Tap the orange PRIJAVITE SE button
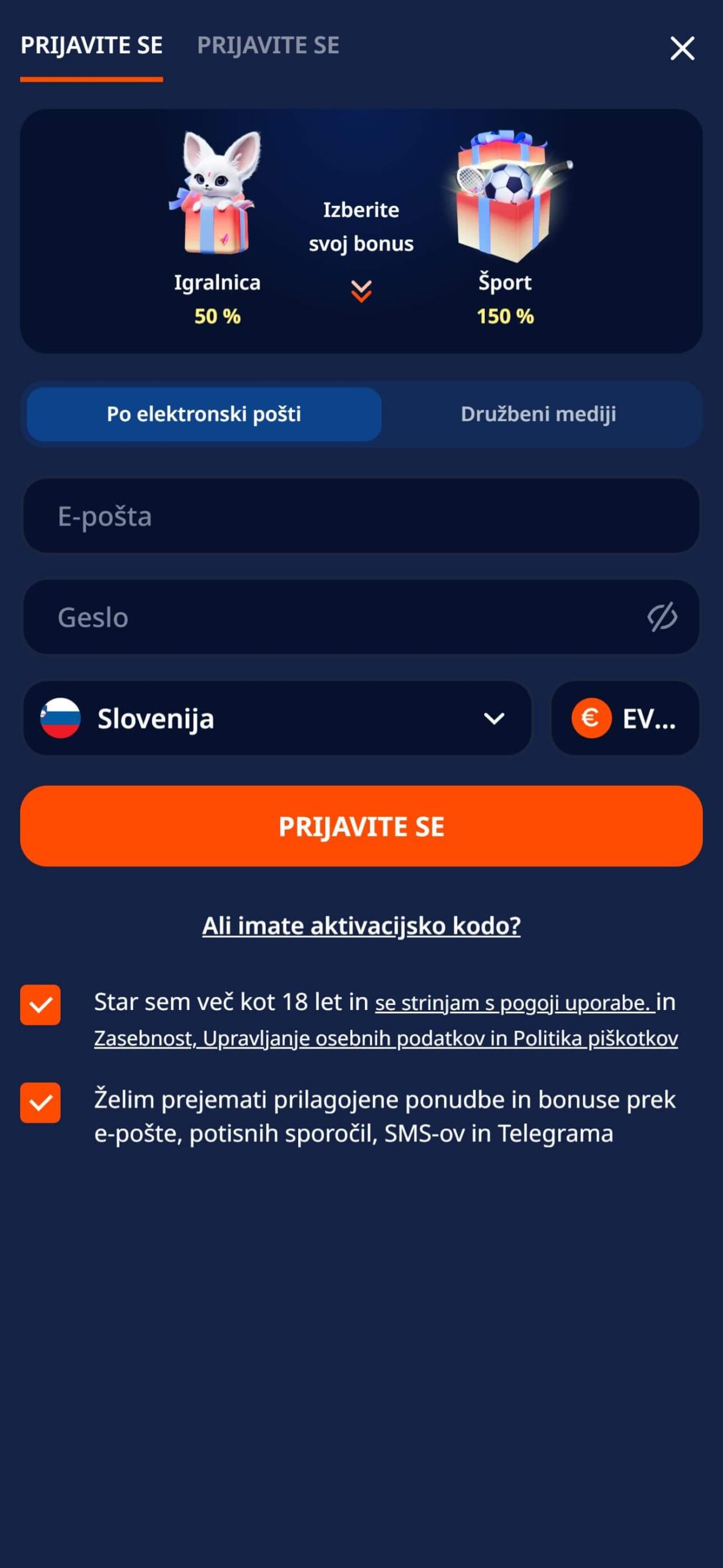The width and height of the screenshot is (723, 1568). pyautogui.click(x=361, y=826)
